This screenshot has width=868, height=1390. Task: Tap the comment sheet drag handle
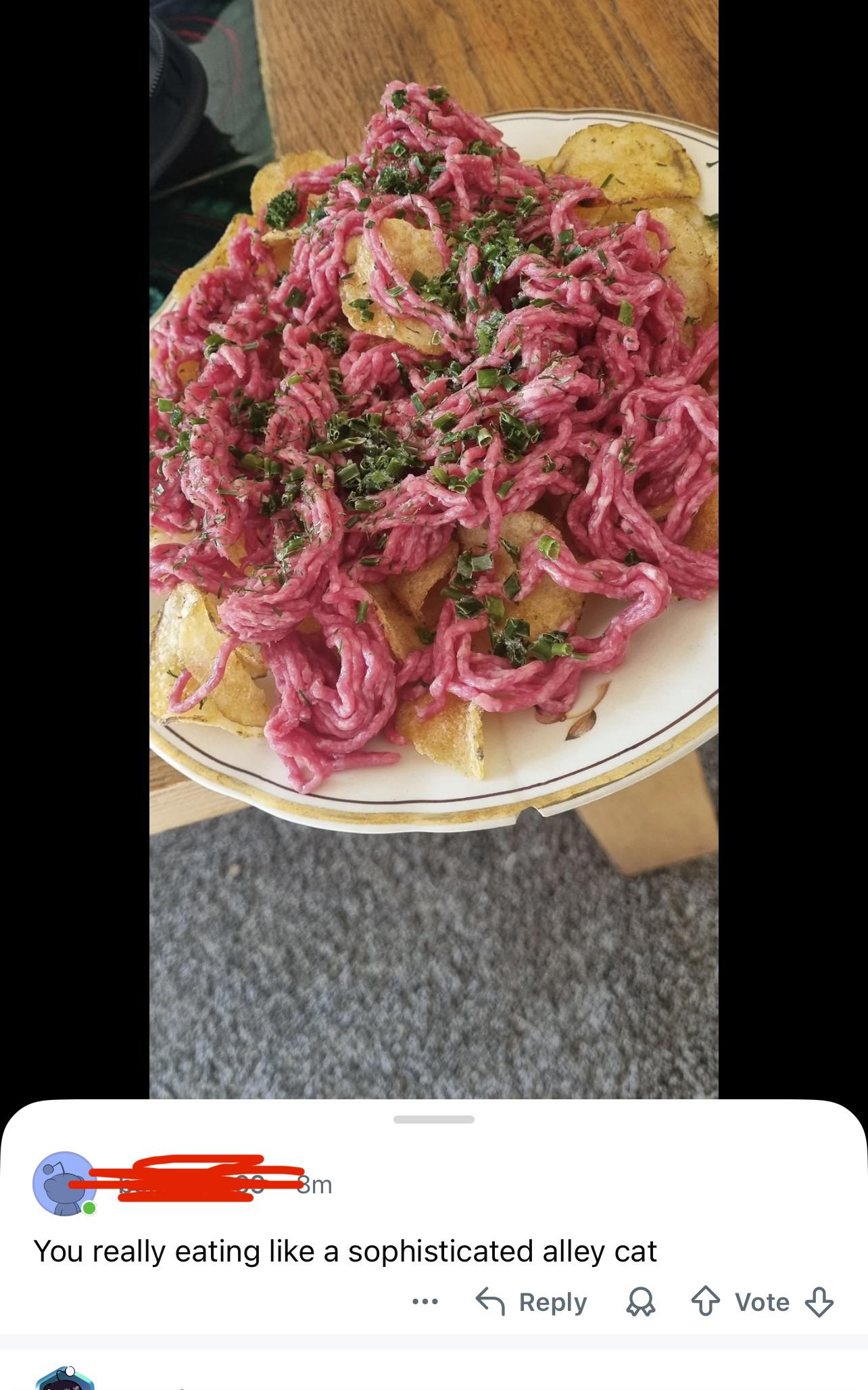click(x=434, y=1120)
